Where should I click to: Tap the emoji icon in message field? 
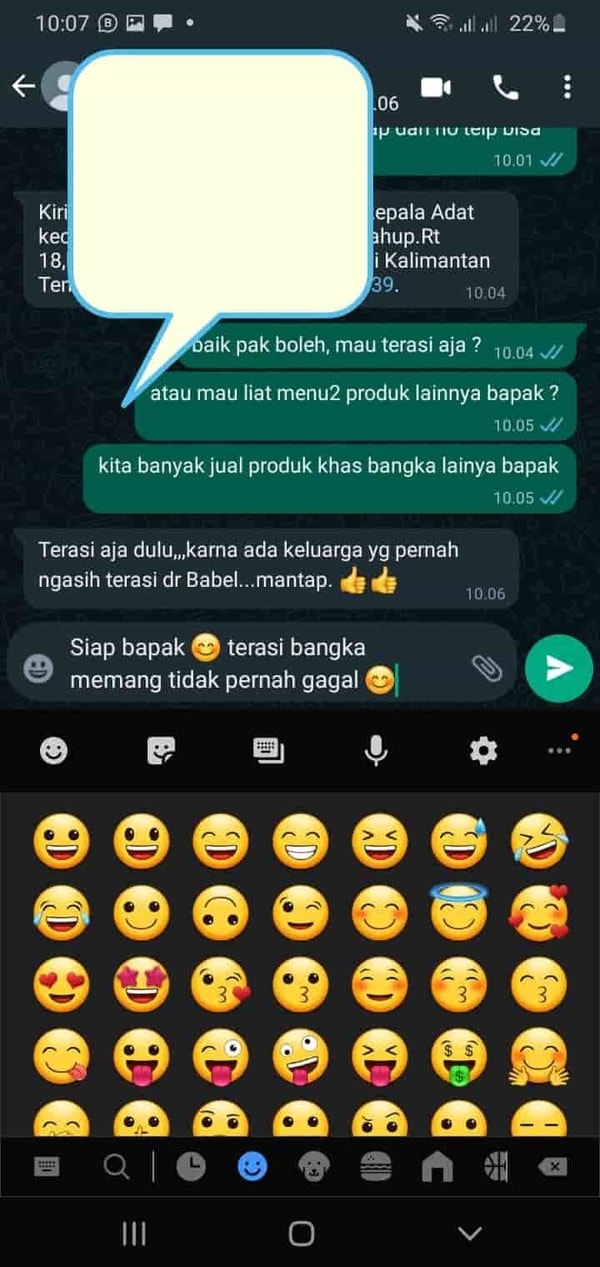coord(38,668)
